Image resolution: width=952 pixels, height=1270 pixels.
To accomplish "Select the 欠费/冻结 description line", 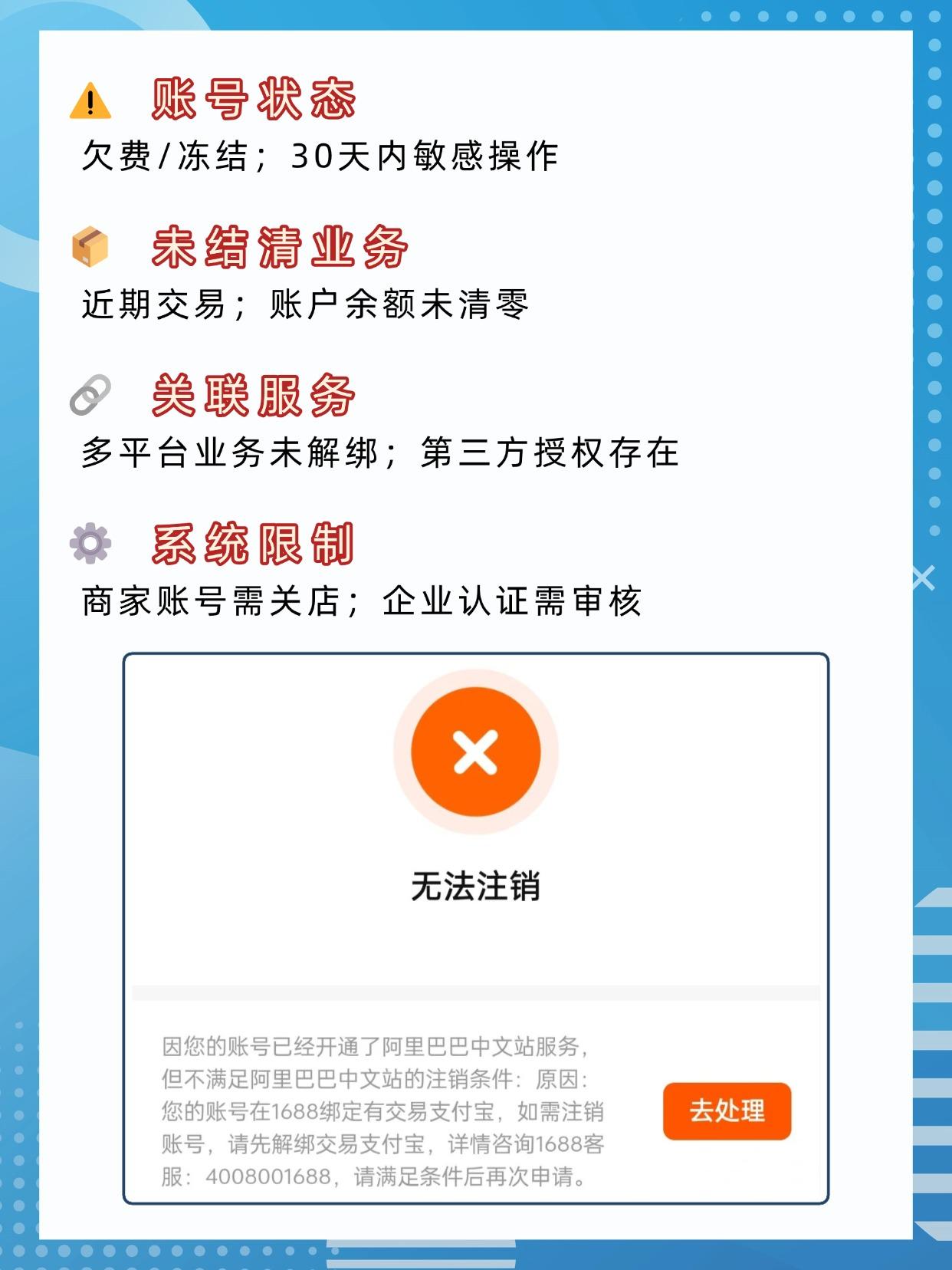I will [322, 157].
